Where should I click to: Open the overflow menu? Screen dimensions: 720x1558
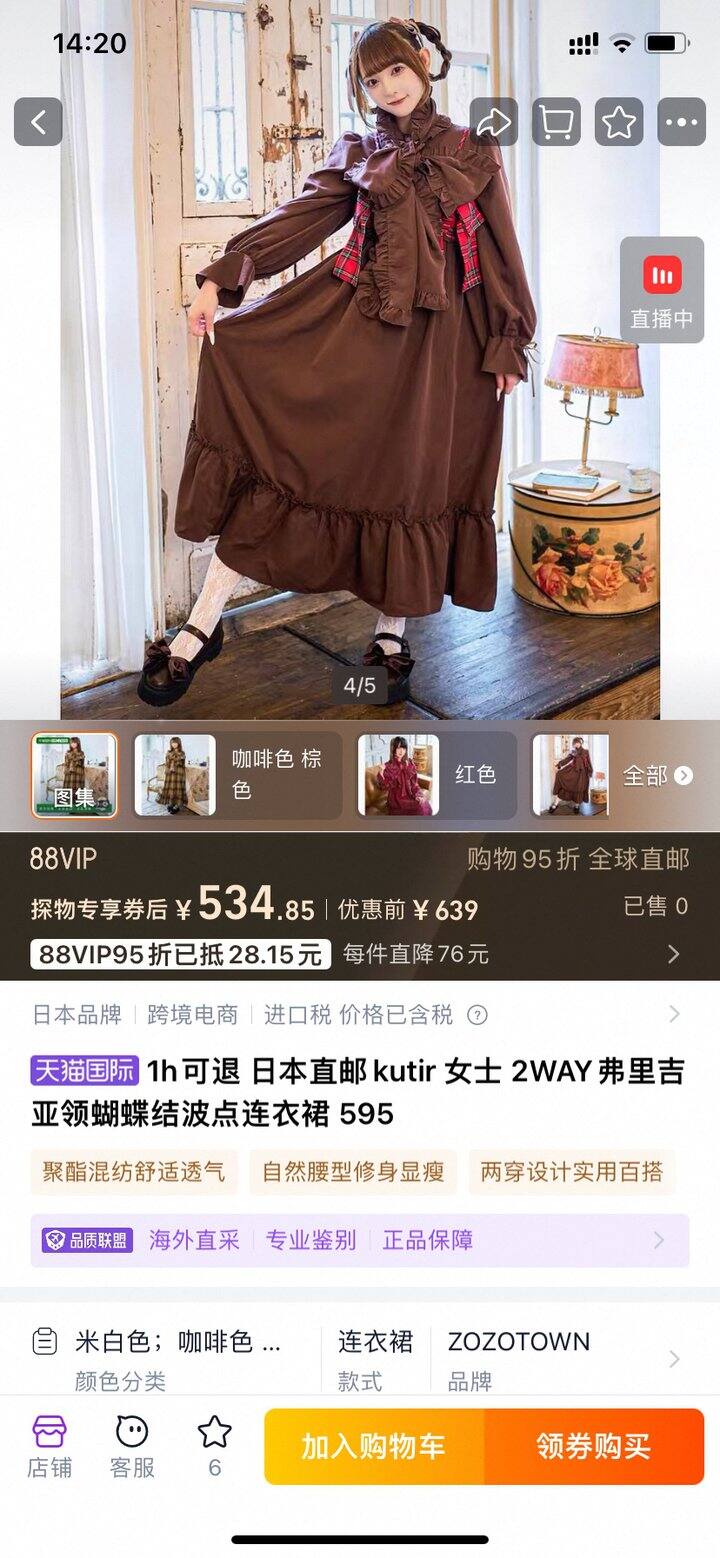pos(682,122)
